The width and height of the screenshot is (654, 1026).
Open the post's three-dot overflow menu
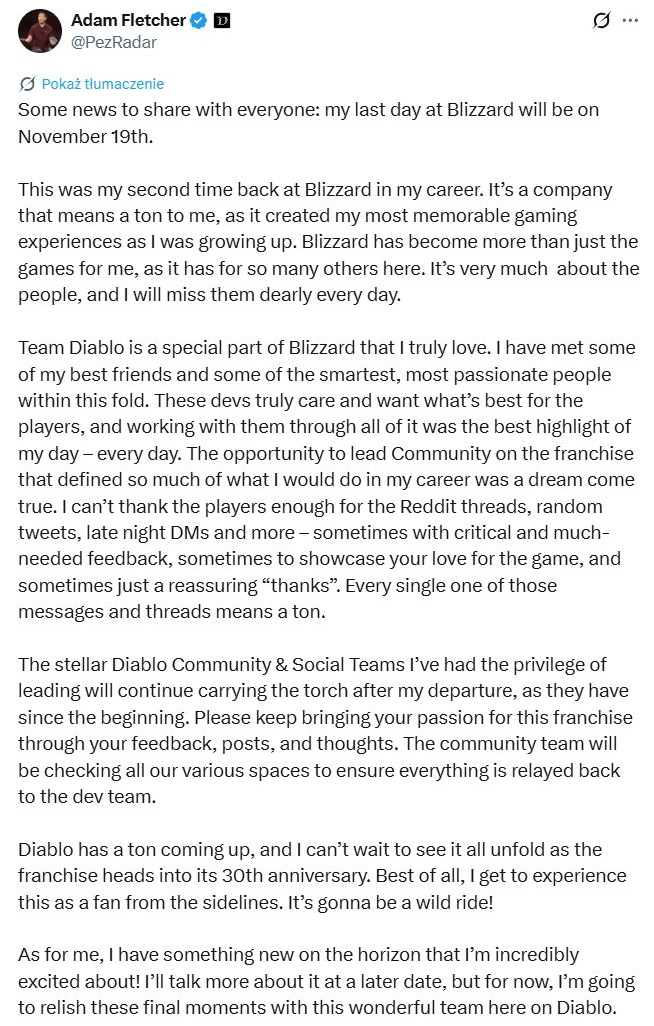tap(629, 20)
